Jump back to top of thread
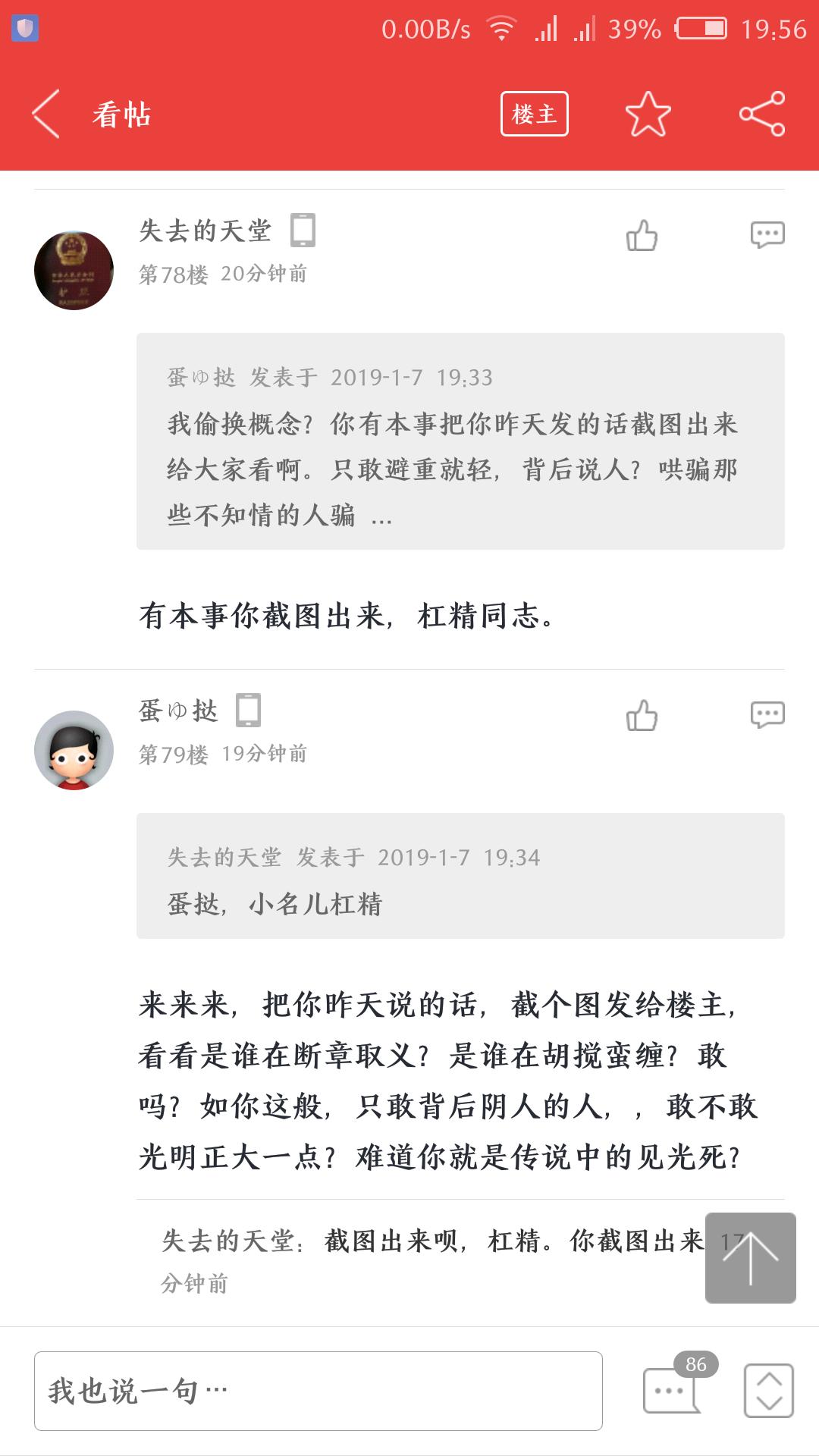 click(x=750, y=1258)
